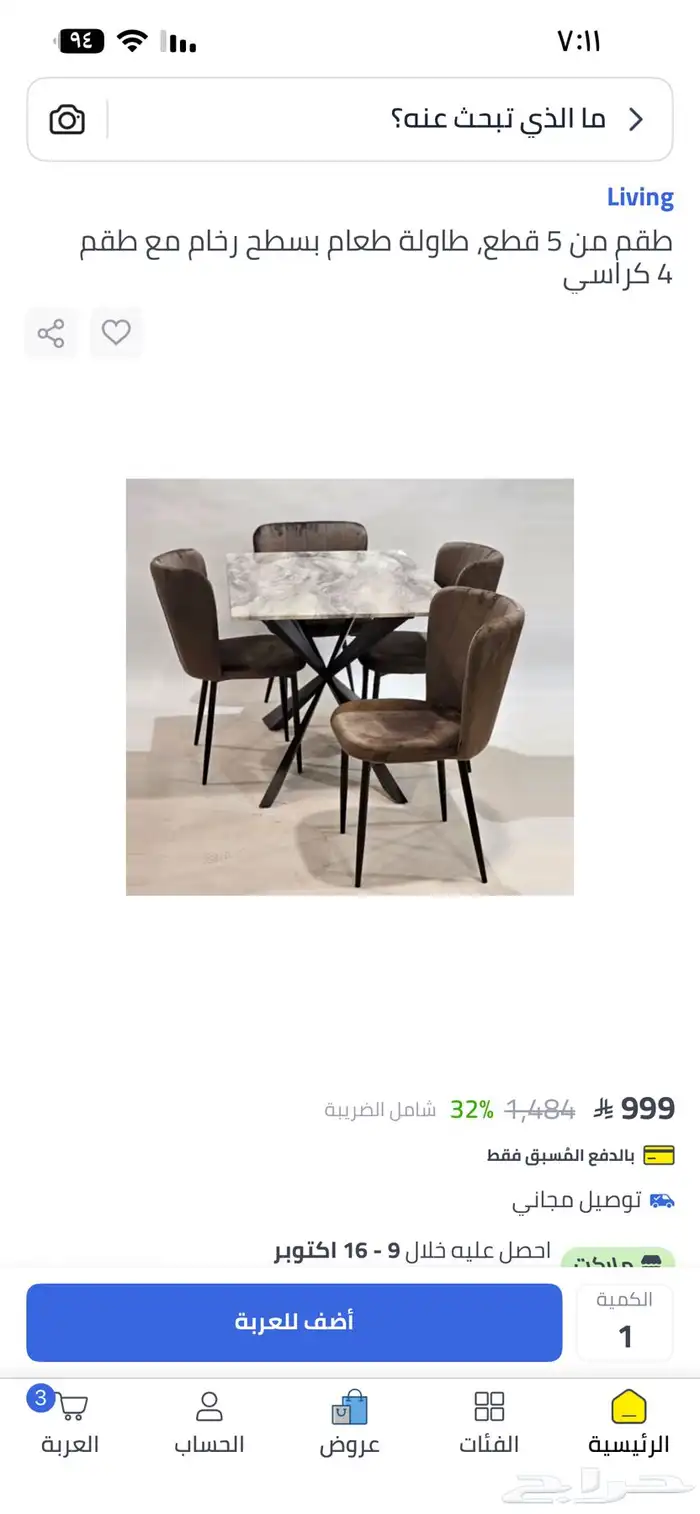The width and height of the screenshot is (700, 1514).
Task: Open the 'عروض' offers tab
Action: pos(350,1422)
